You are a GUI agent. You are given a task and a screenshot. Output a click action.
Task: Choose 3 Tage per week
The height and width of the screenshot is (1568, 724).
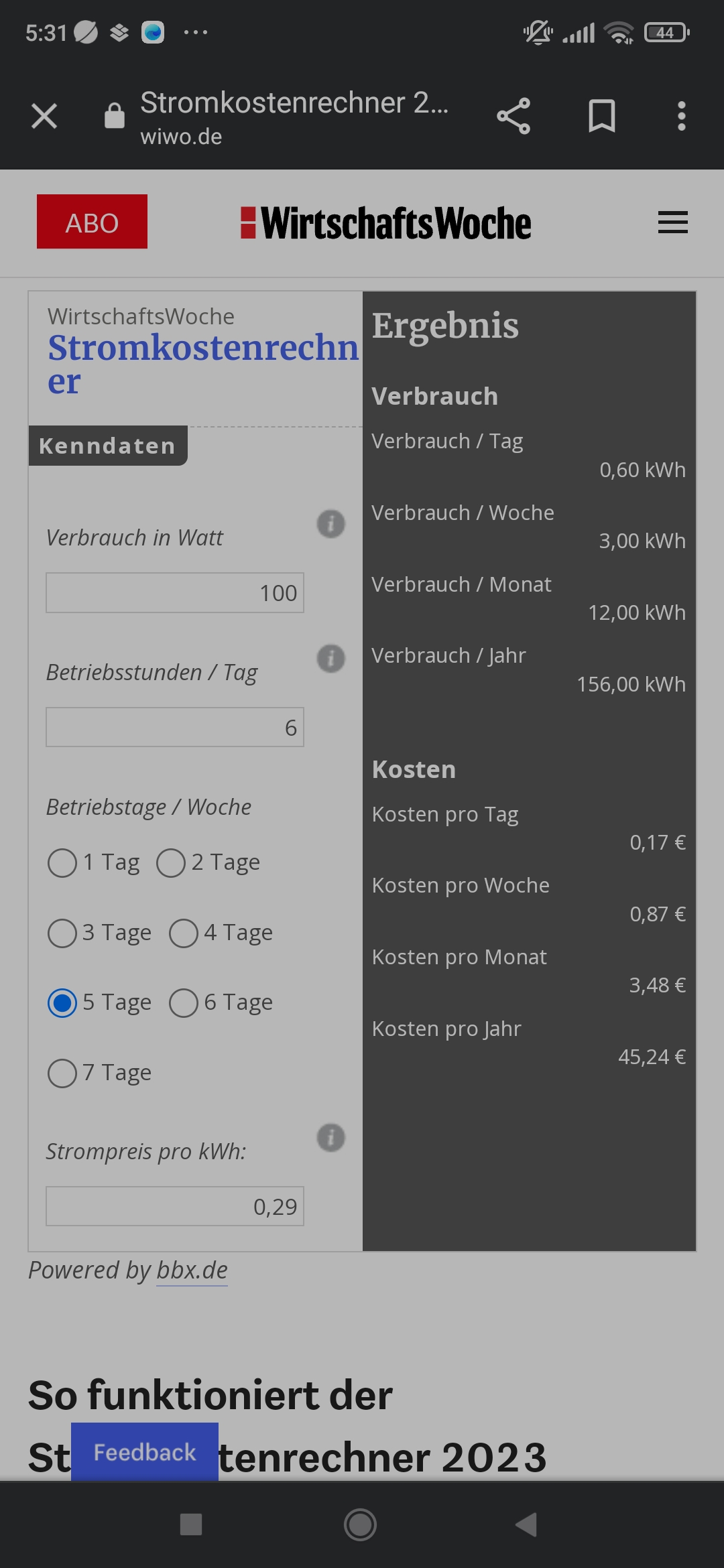click(x=62, y=933)
